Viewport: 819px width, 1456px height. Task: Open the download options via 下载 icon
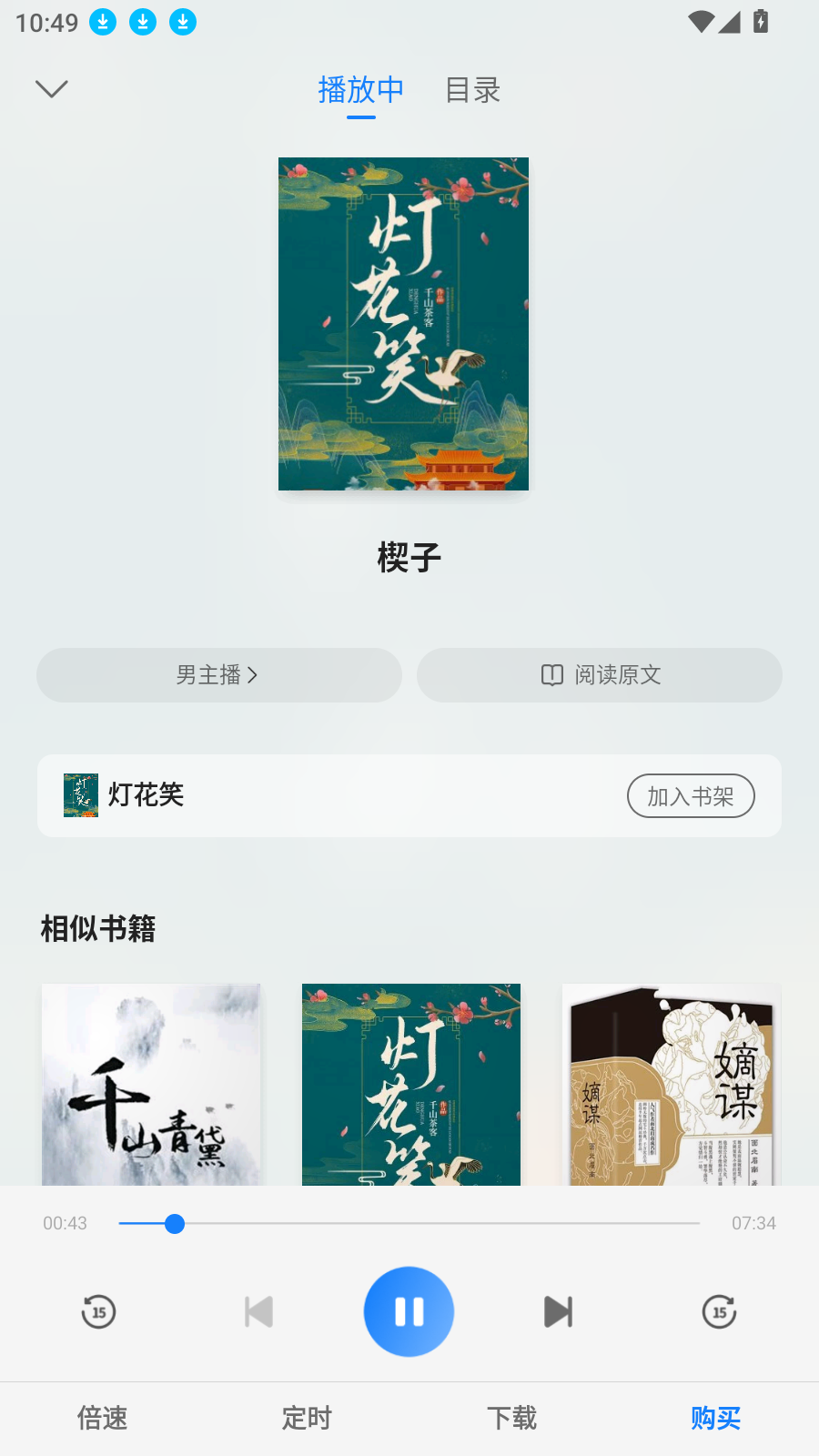click(511, 1418)
